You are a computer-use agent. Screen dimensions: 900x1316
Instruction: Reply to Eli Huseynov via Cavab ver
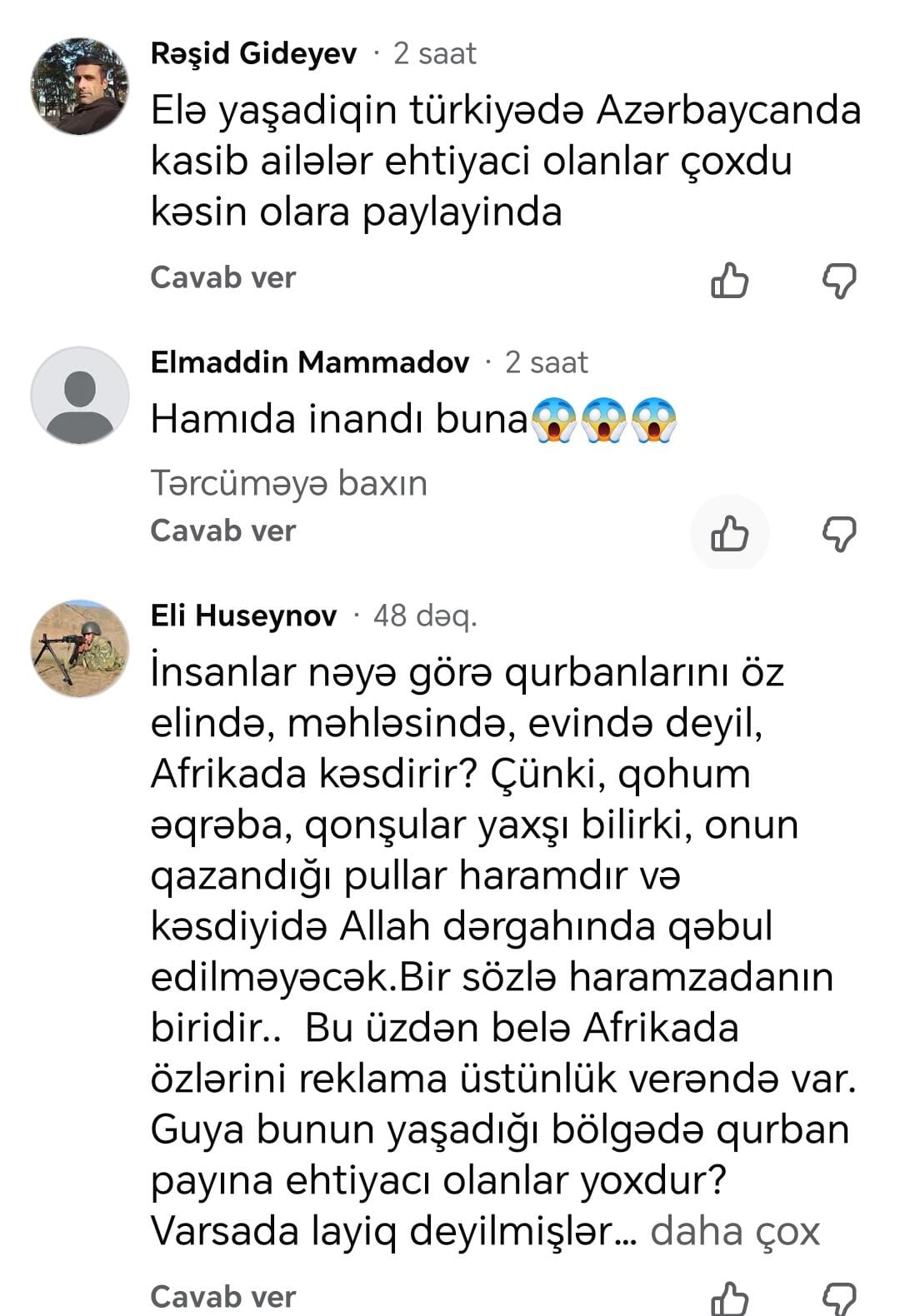222,1297
